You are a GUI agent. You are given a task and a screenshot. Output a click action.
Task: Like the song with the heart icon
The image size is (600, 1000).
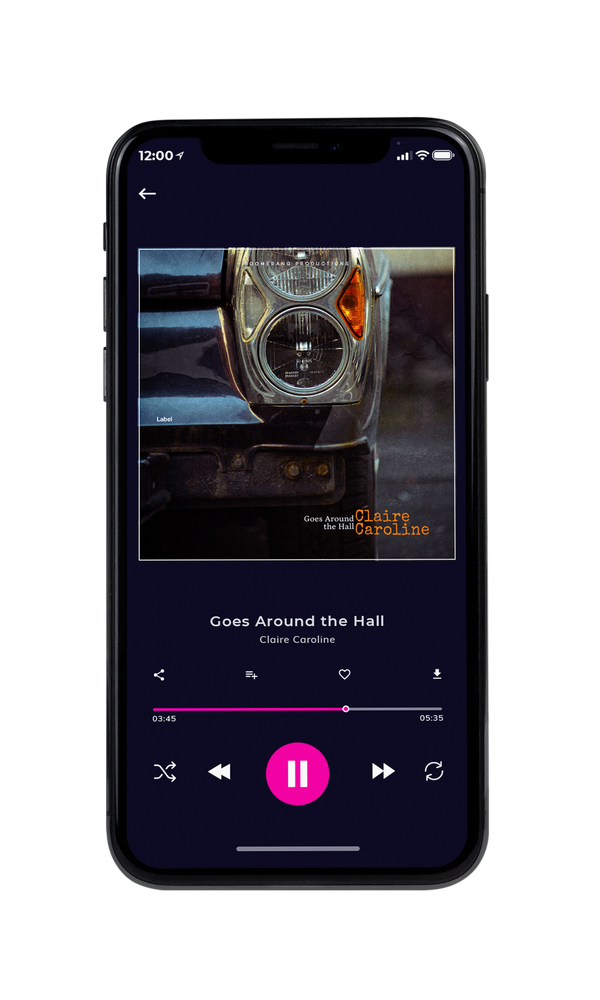(x=344, y=674)
